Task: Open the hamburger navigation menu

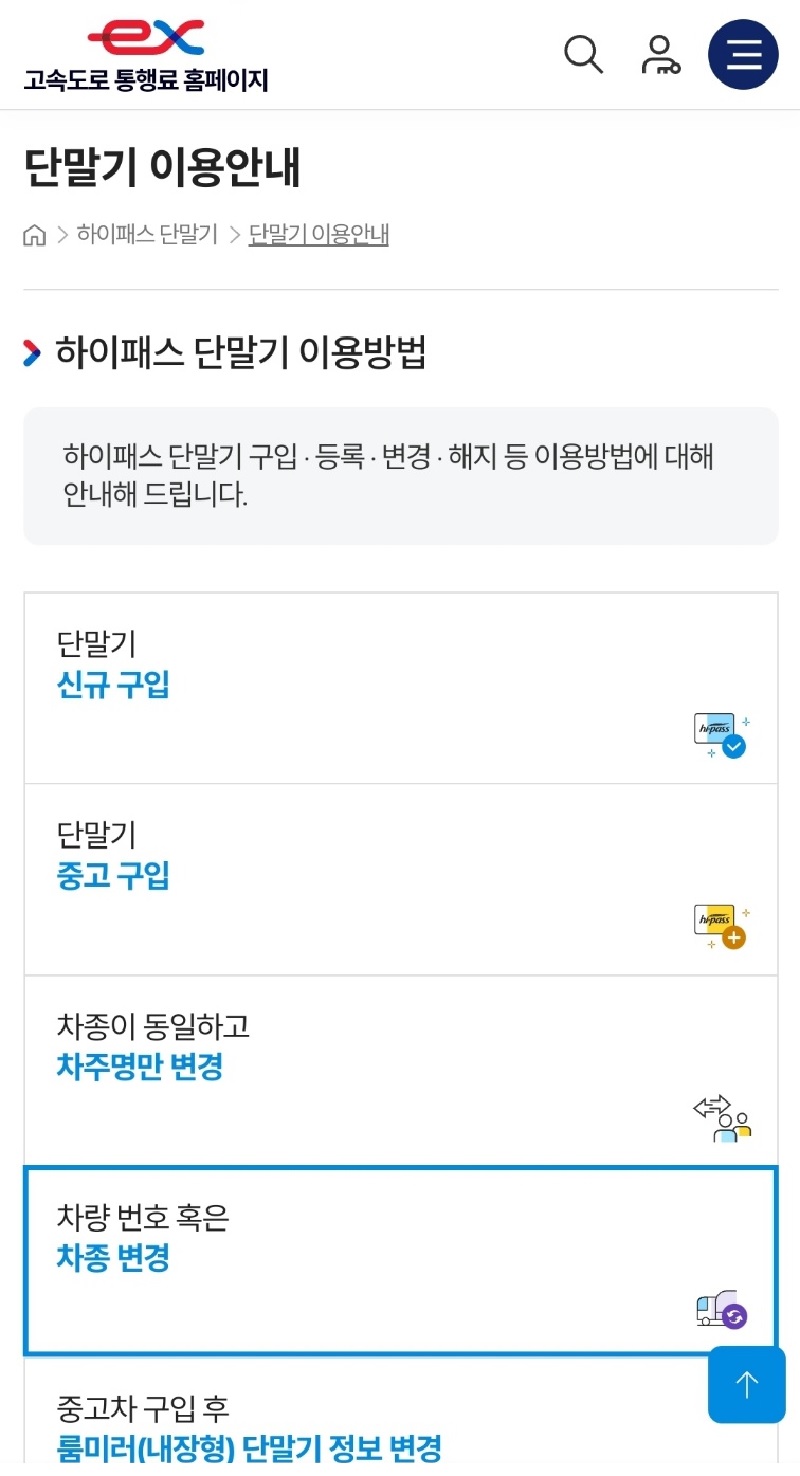Action: pyautogui.click(x=742, y=55)
